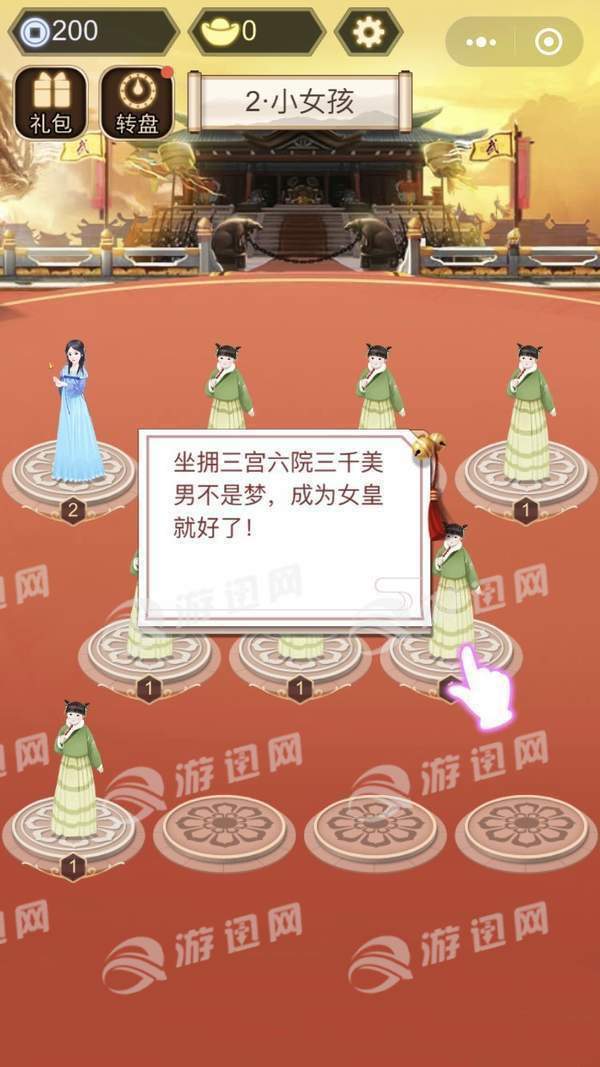Close the mini program

(x=548, y=43)
